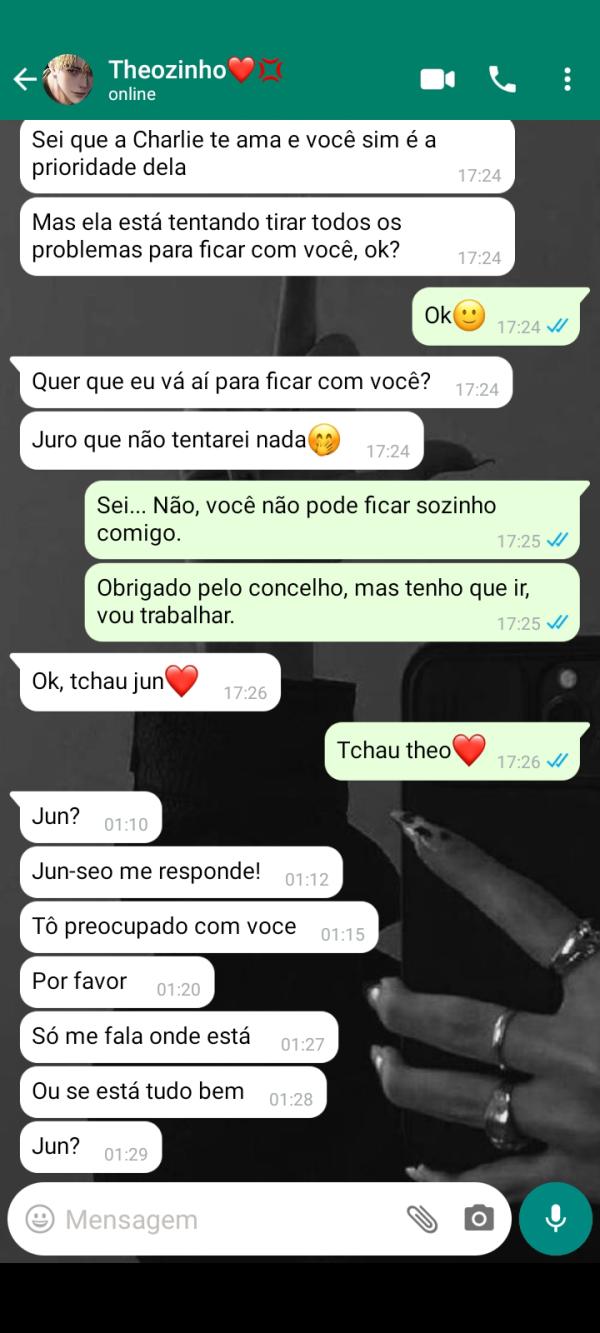
Task: Open the camera to send a photo
Action: coord(479,1219)
